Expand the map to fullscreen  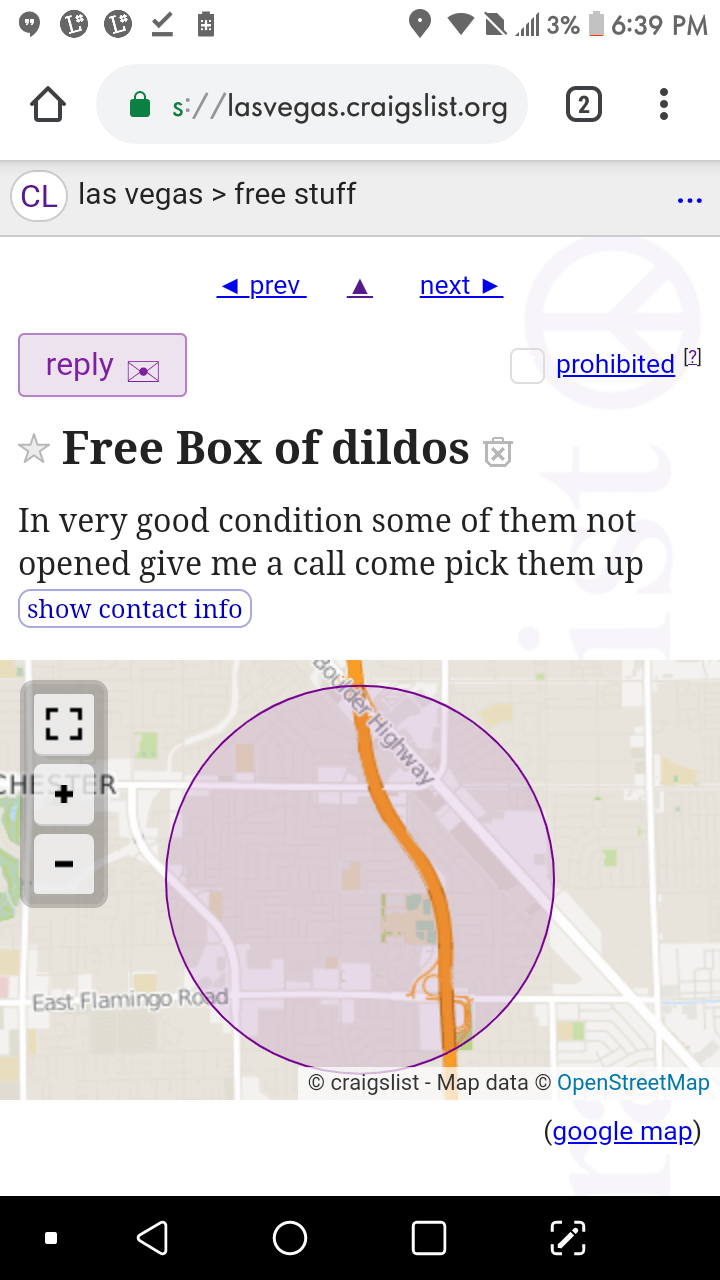click(x=64, y=723)
